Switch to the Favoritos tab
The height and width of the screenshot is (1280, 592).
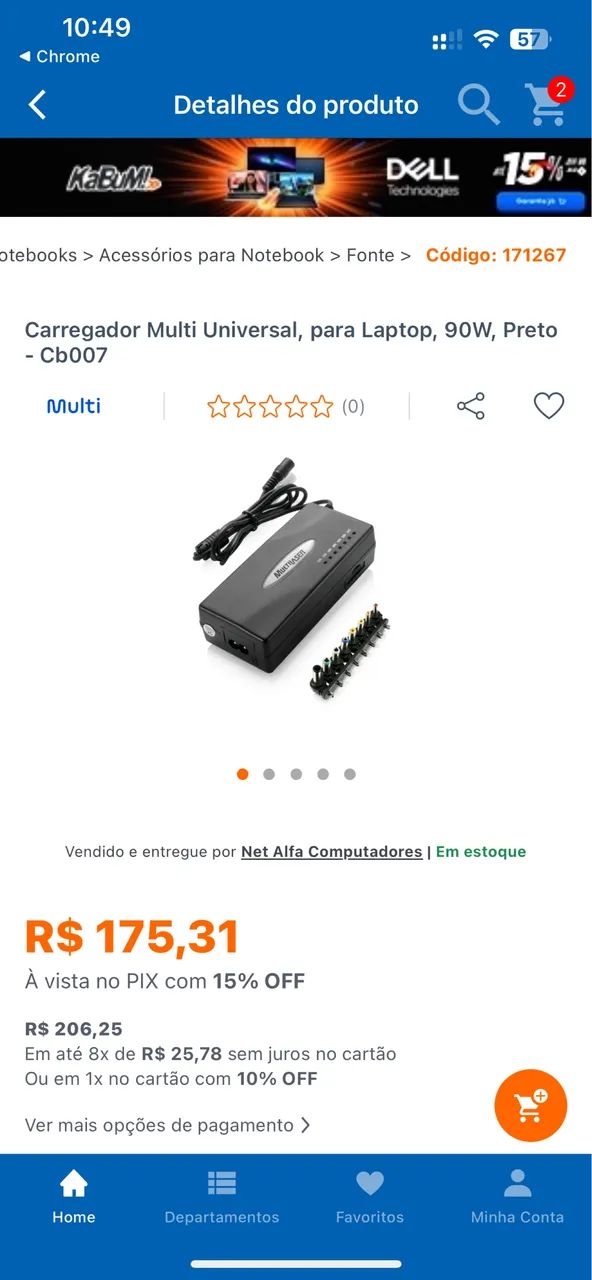tap(370, 1197)
